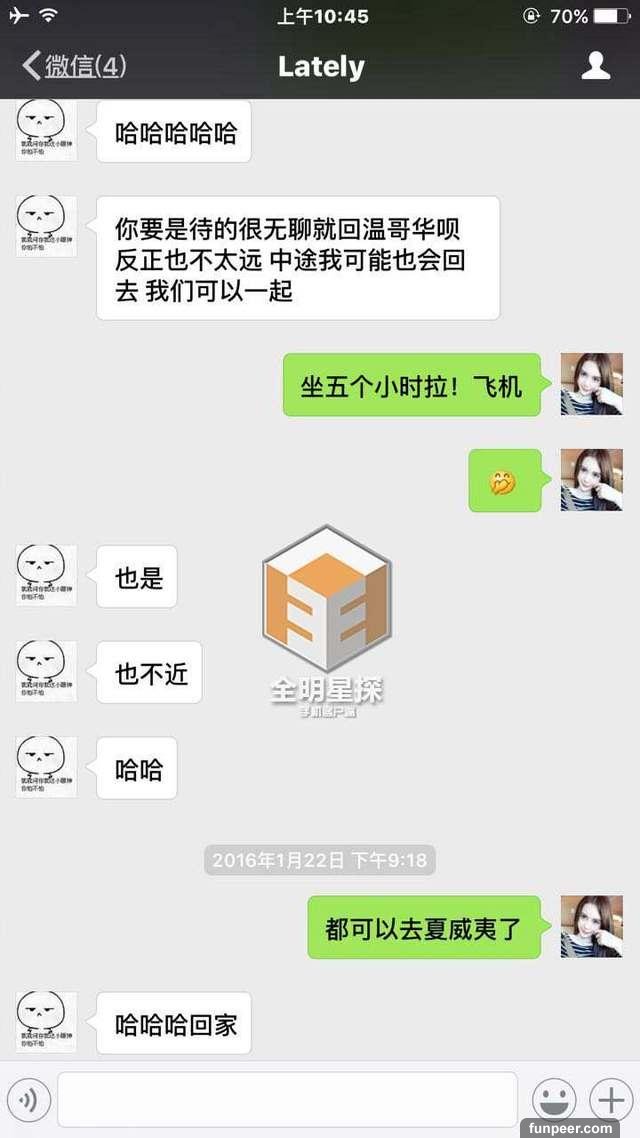Focus the message text field
Image resolution: width=640 pixels, height=1138 pixels.
[287, 1100]
